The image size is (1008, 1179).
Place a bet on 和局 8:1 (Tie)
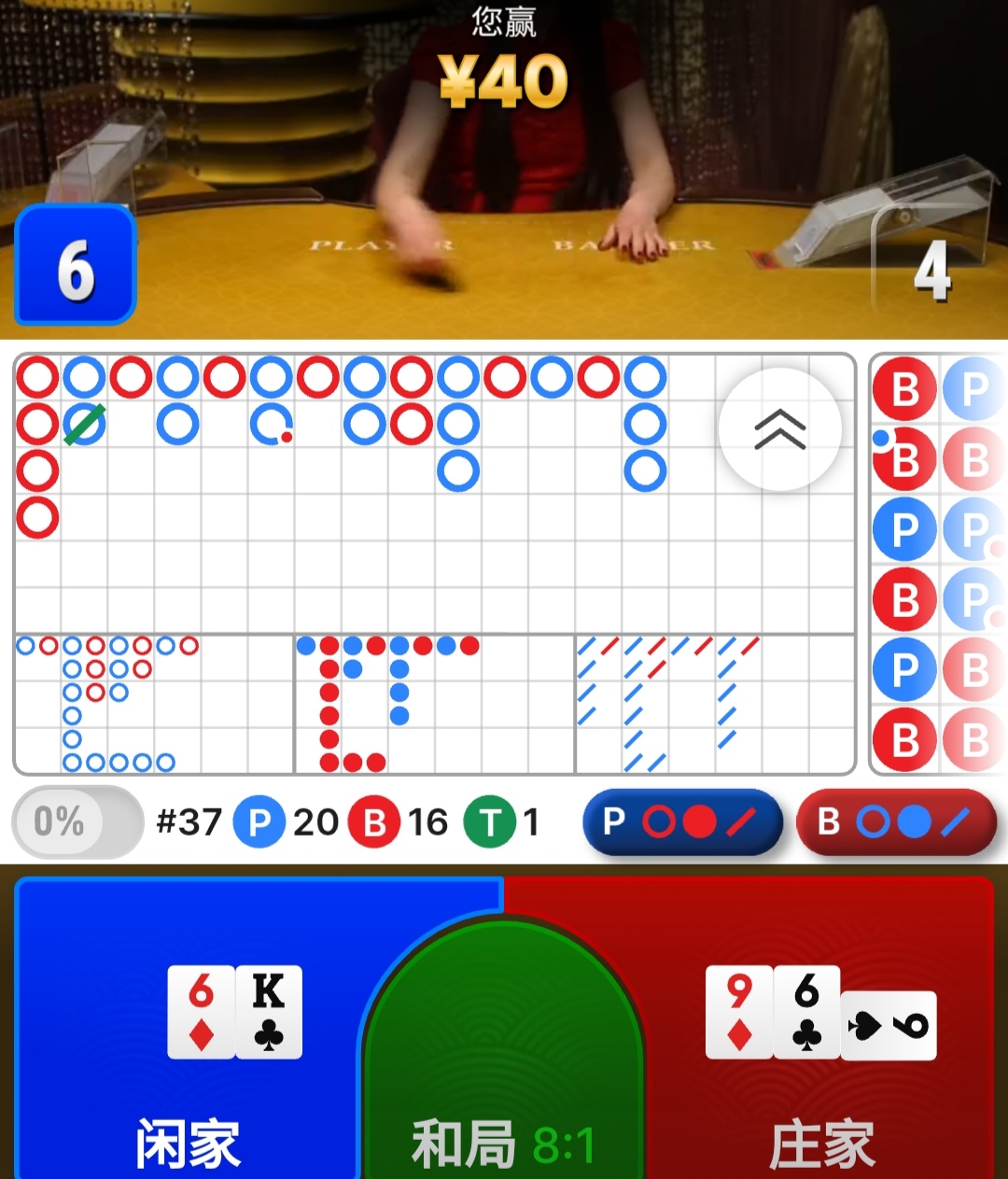[x=503, y=1074]
